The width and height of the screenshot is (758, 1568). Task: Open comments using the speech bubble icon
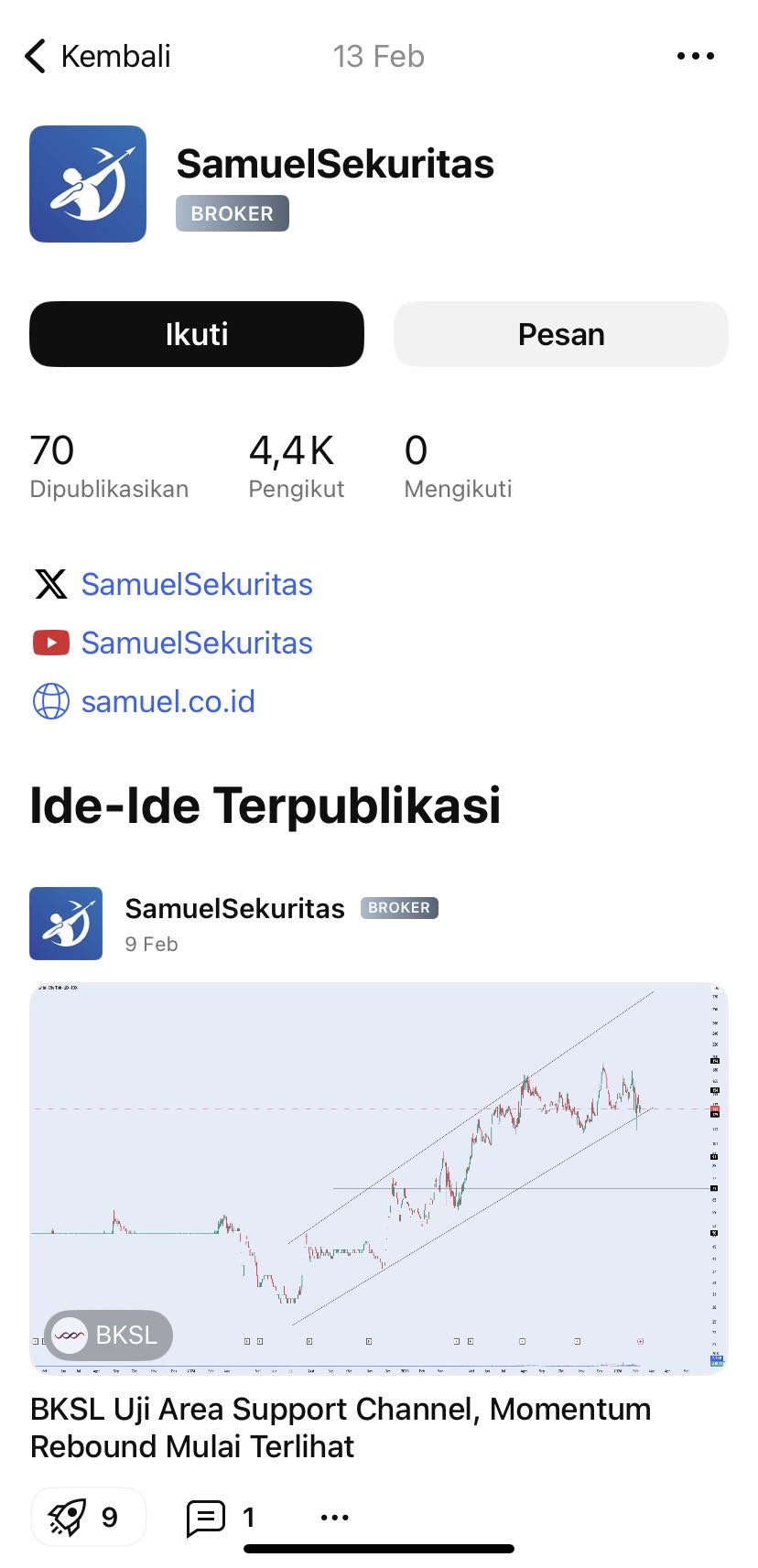tap(206, 1516)
